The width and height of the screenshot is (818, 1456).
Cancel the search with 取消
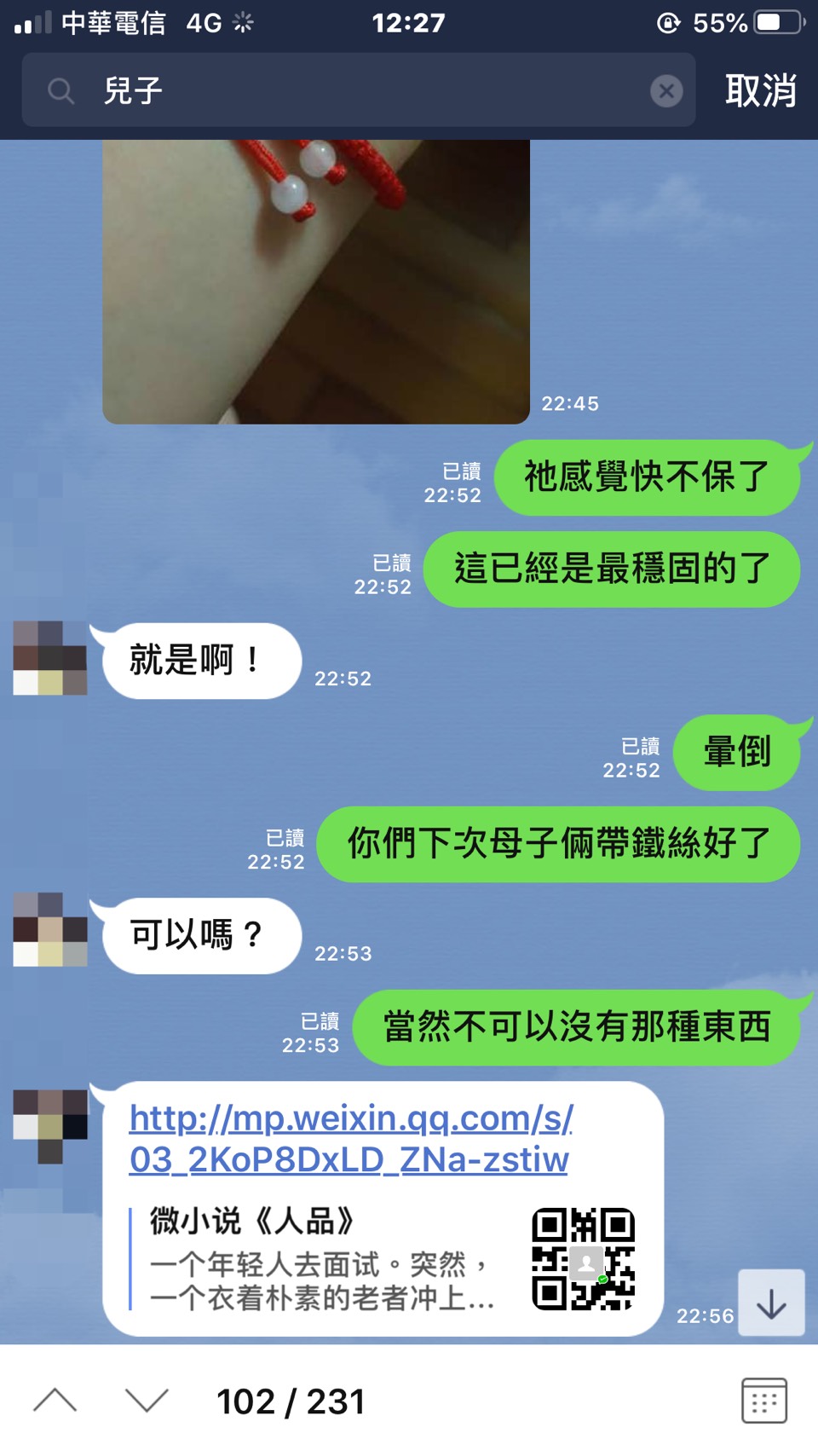tap(760, 90)
